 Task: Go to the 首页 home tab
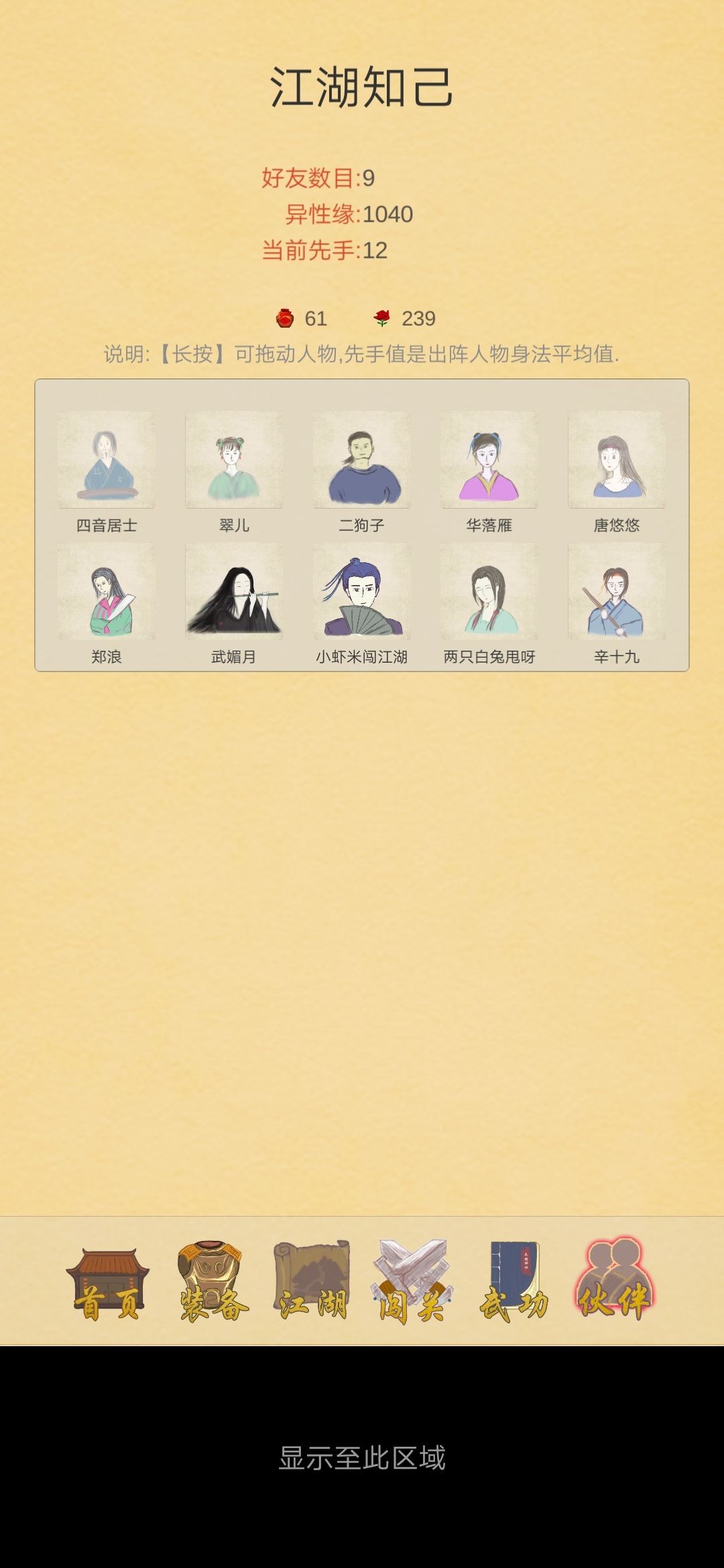click(x=107, y=1283)
